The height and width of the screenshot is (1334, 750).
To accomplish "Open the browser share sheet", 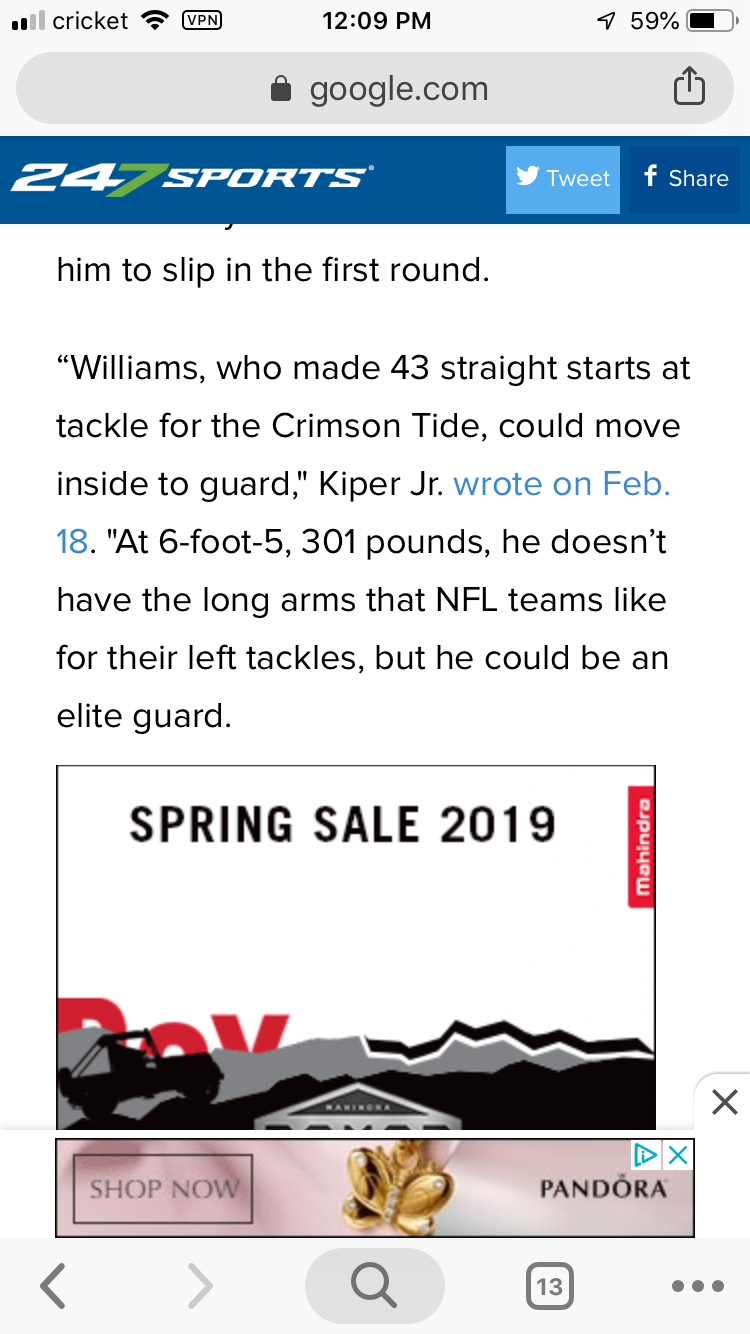I will (689, 88).
